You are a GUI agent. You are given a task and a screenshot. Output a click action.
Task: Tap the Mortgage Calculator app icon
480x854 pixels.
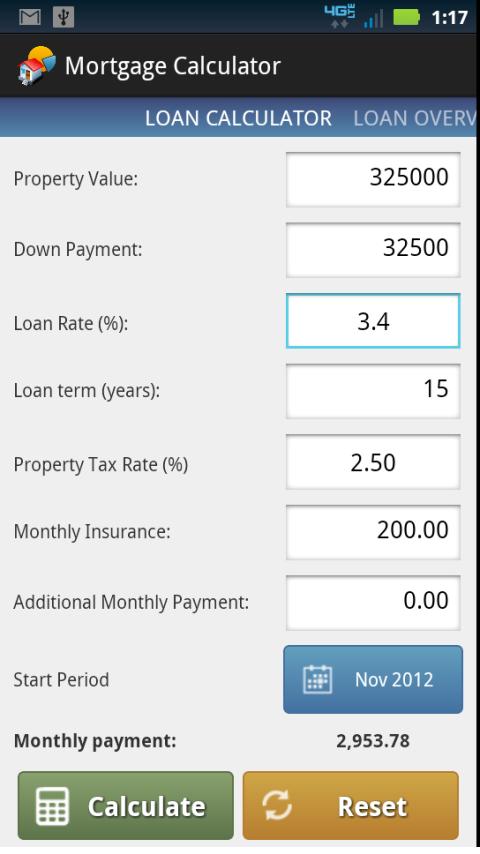36,66
